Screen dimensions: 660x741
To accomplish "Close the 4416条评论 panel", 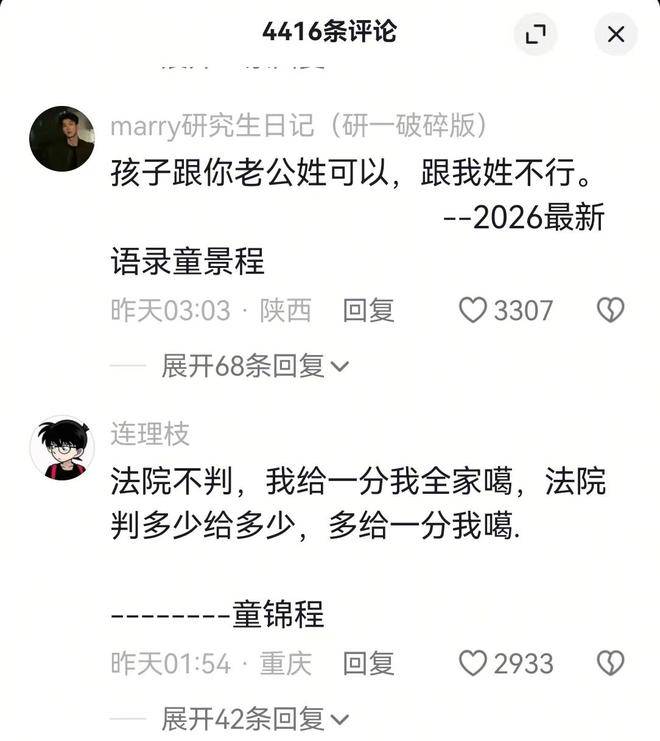I will tap(616, 35).
